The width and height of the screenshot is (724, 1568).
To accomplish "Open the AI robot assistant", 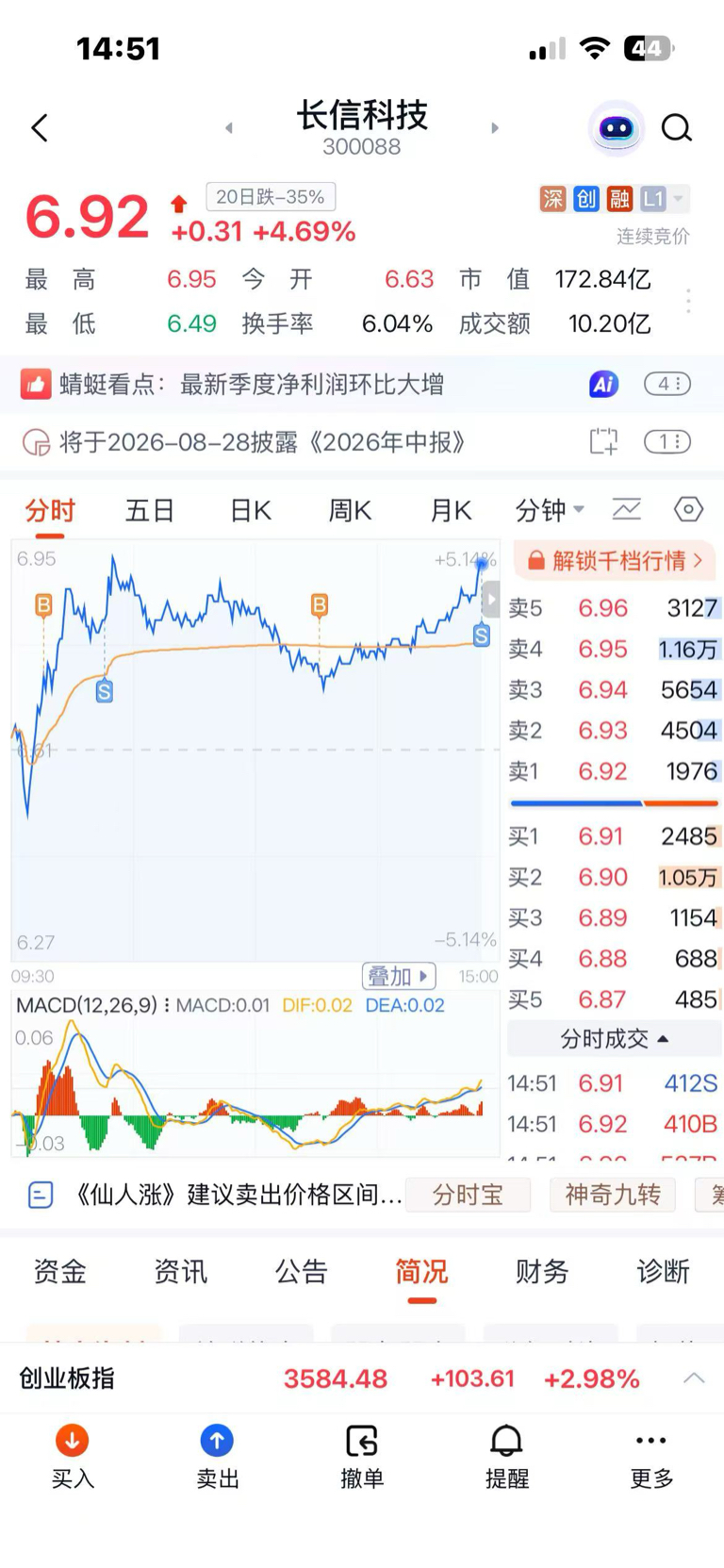I will point(617,128).
